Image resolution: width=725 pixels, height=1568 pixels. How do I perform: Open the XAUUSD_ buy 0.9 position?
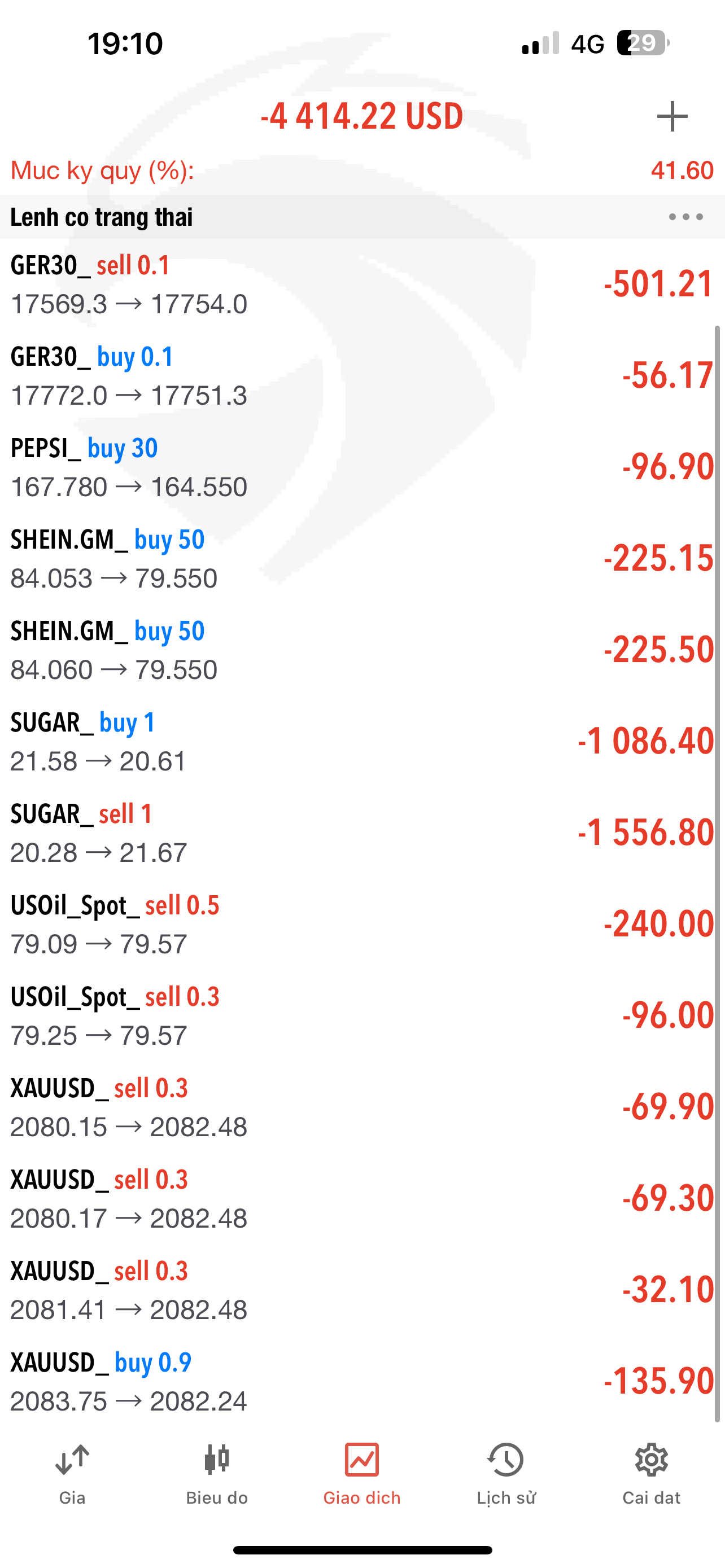coord(362,1381)
